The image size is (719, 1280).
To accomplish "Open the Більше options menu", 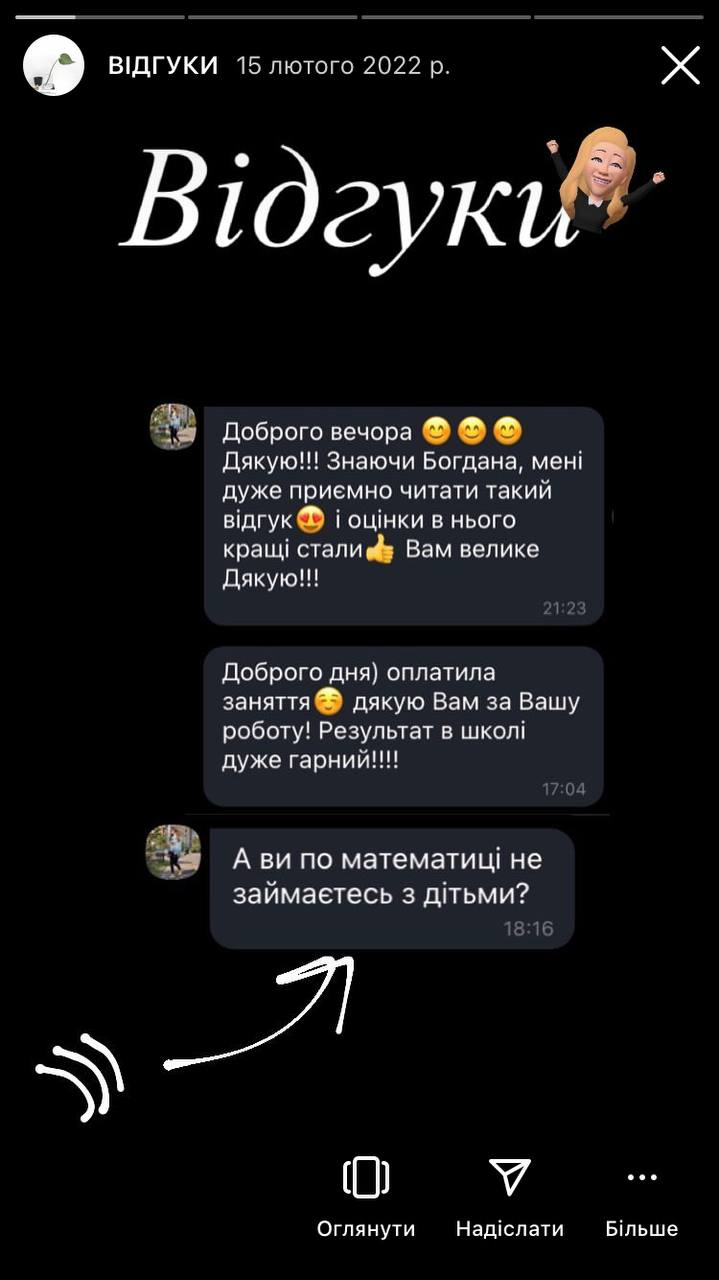I will point(642,1197).
